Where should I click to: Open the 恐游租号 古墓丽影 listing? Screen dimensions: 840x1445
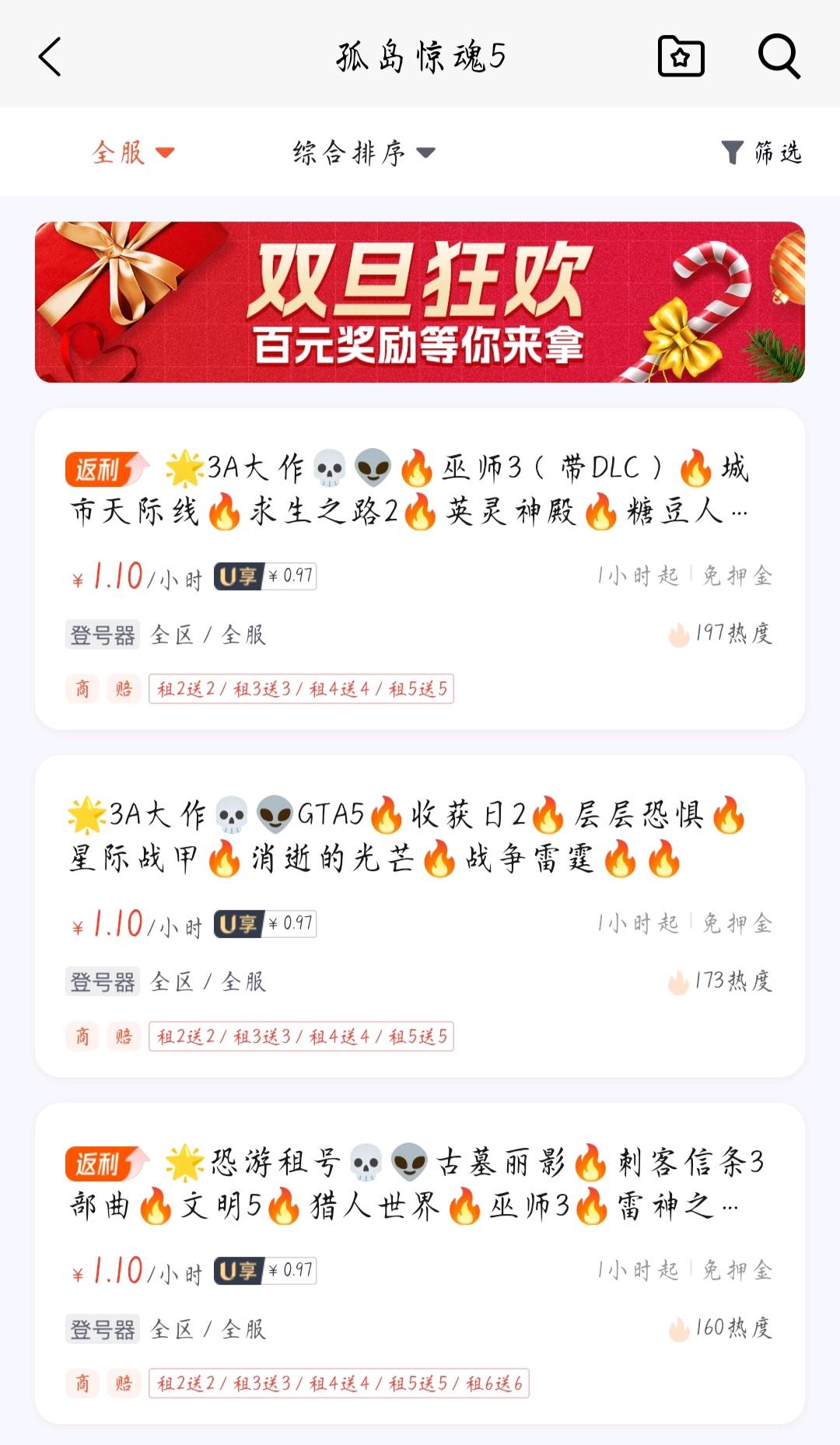[420, 1263]
